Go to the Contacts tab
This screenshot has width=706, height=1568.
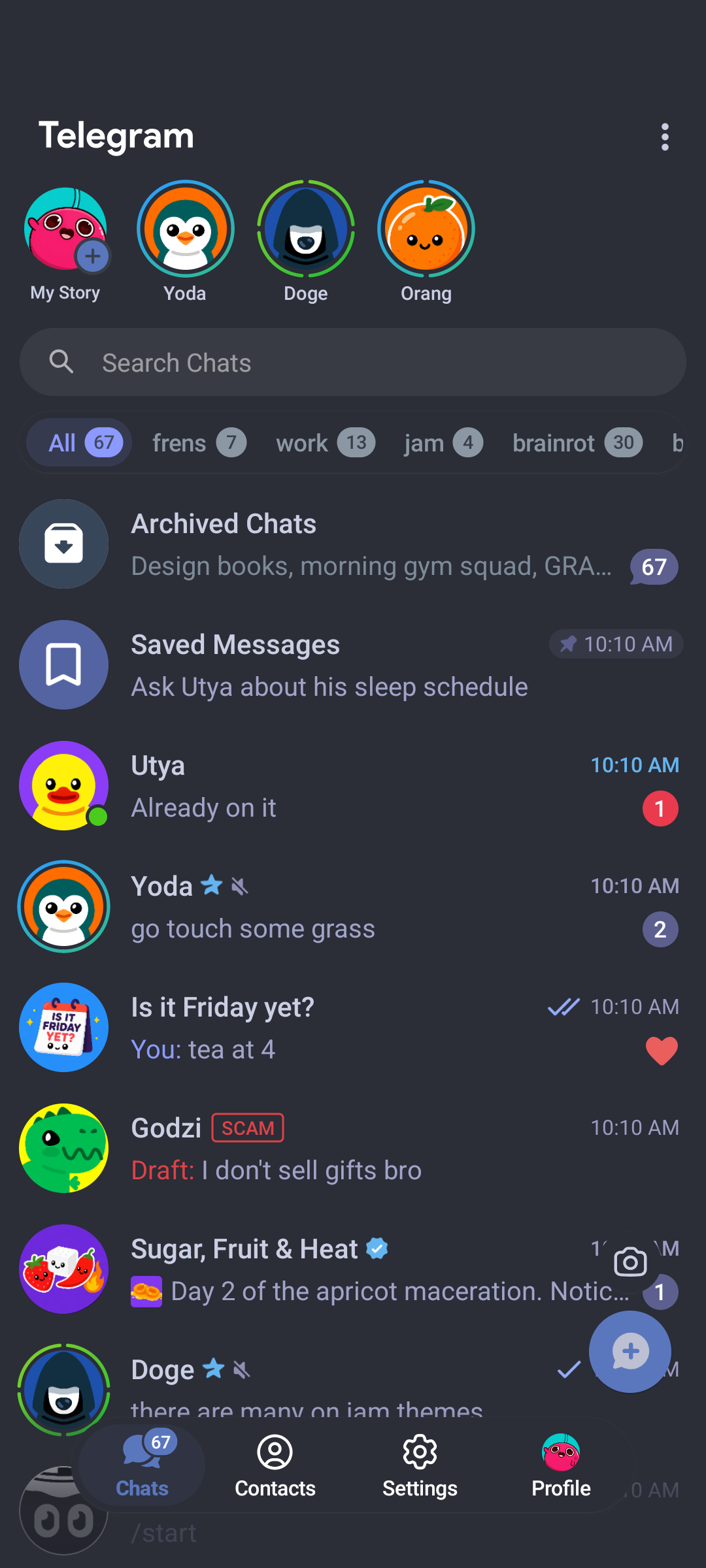[275, 1466]
